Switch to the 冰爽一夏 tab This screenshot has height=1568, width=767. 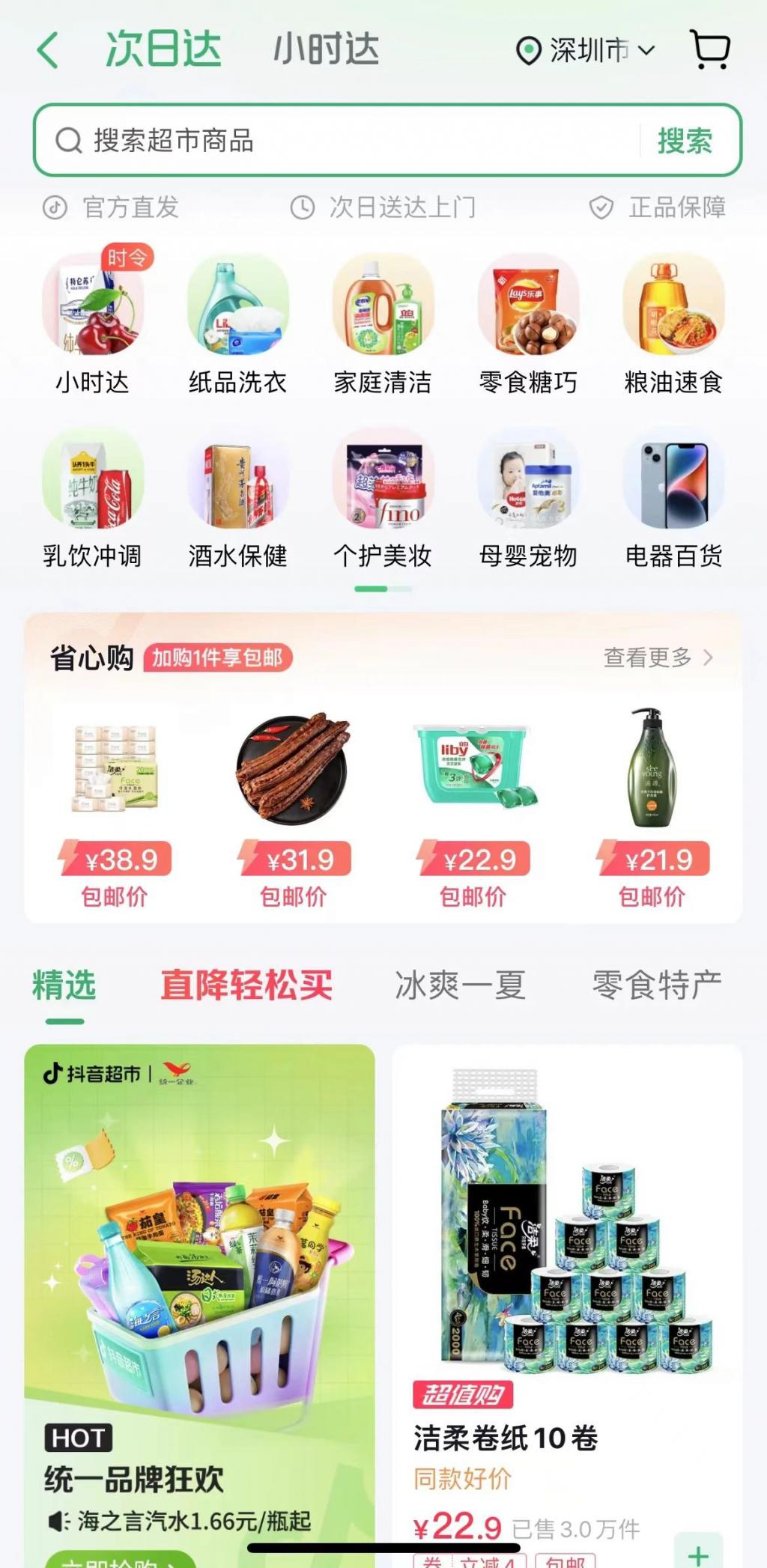[x=460, y=985]
